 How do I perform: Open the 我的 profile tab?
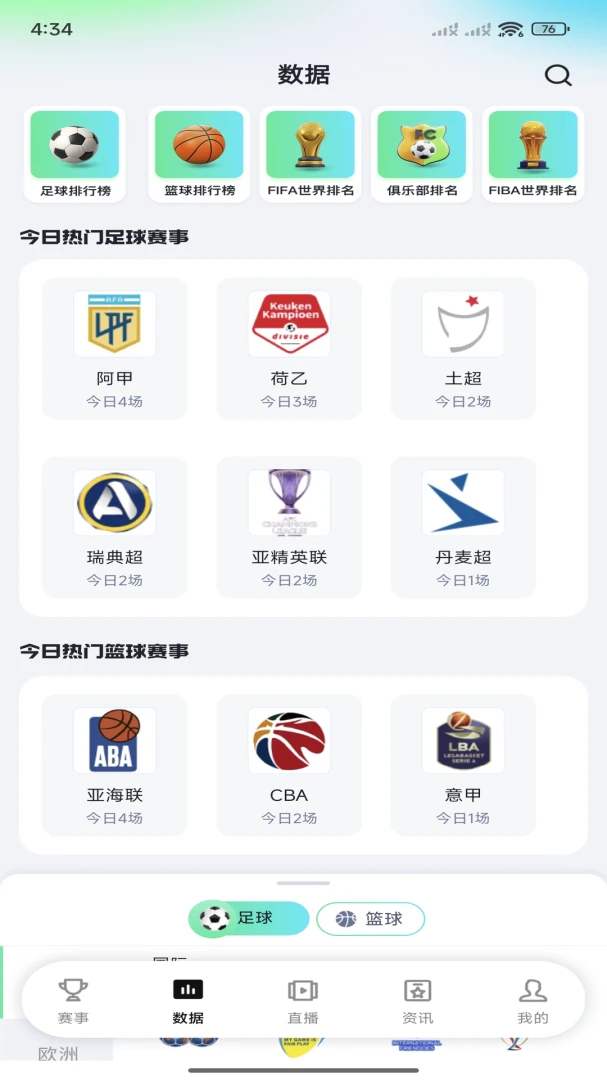pos(533,1001)
